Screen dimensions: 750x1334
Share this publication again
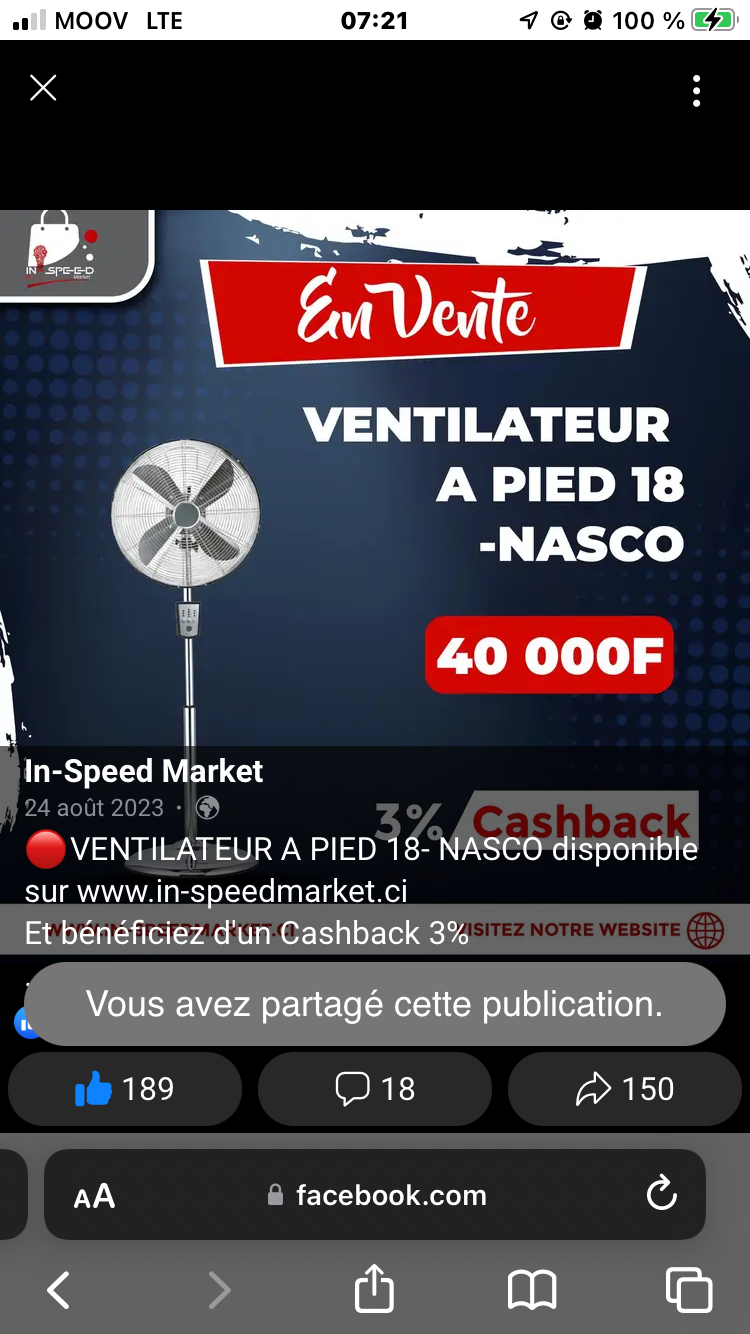coord(625,1089)
